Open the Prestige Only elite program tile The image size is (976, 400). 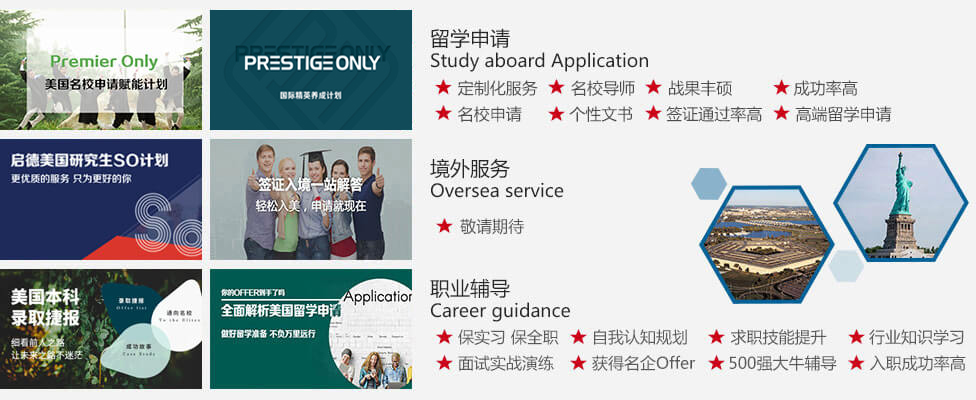(x=311, y=70)
